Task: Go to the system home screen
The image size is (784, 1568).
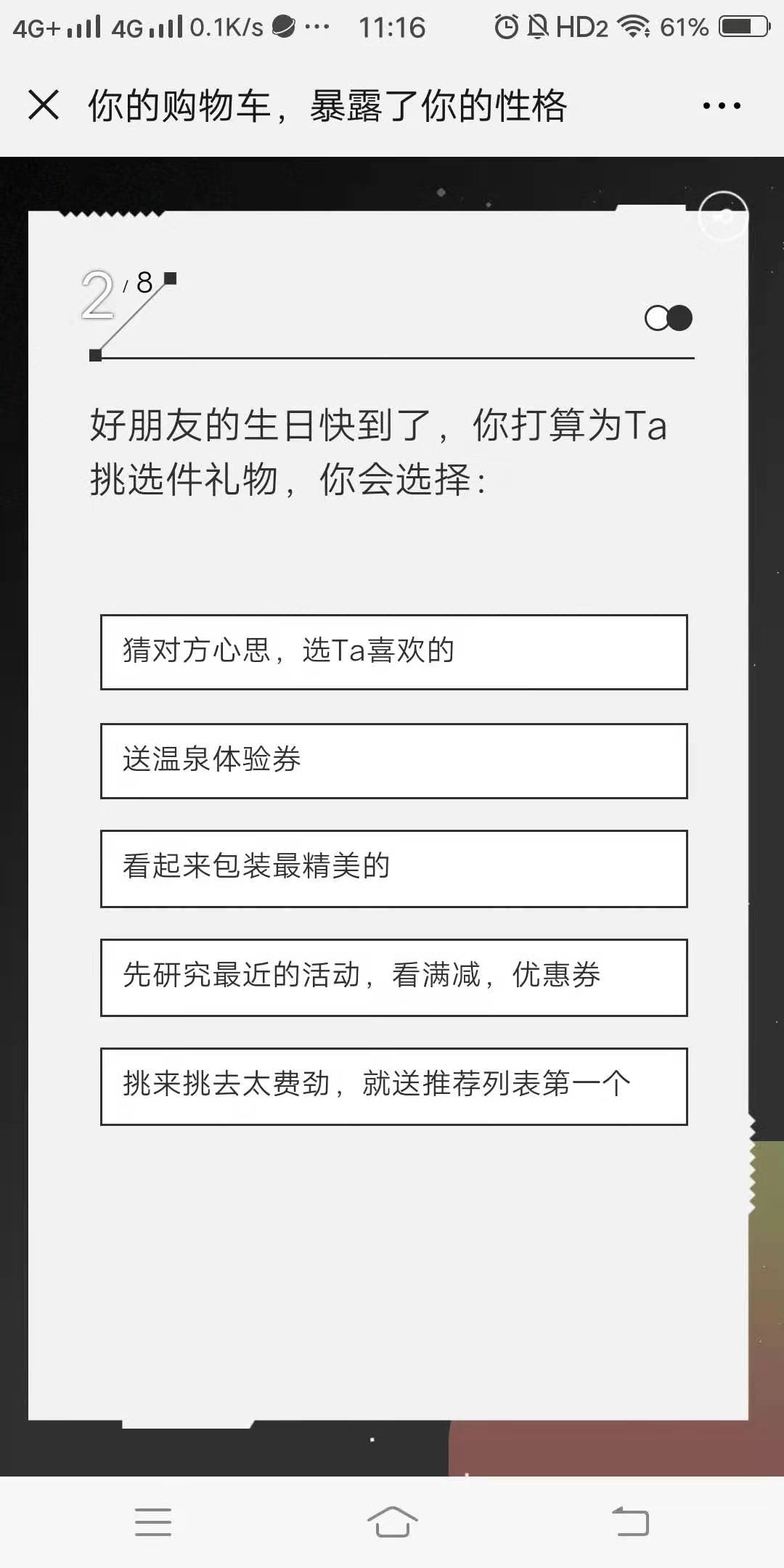Action: [392, 1522]
